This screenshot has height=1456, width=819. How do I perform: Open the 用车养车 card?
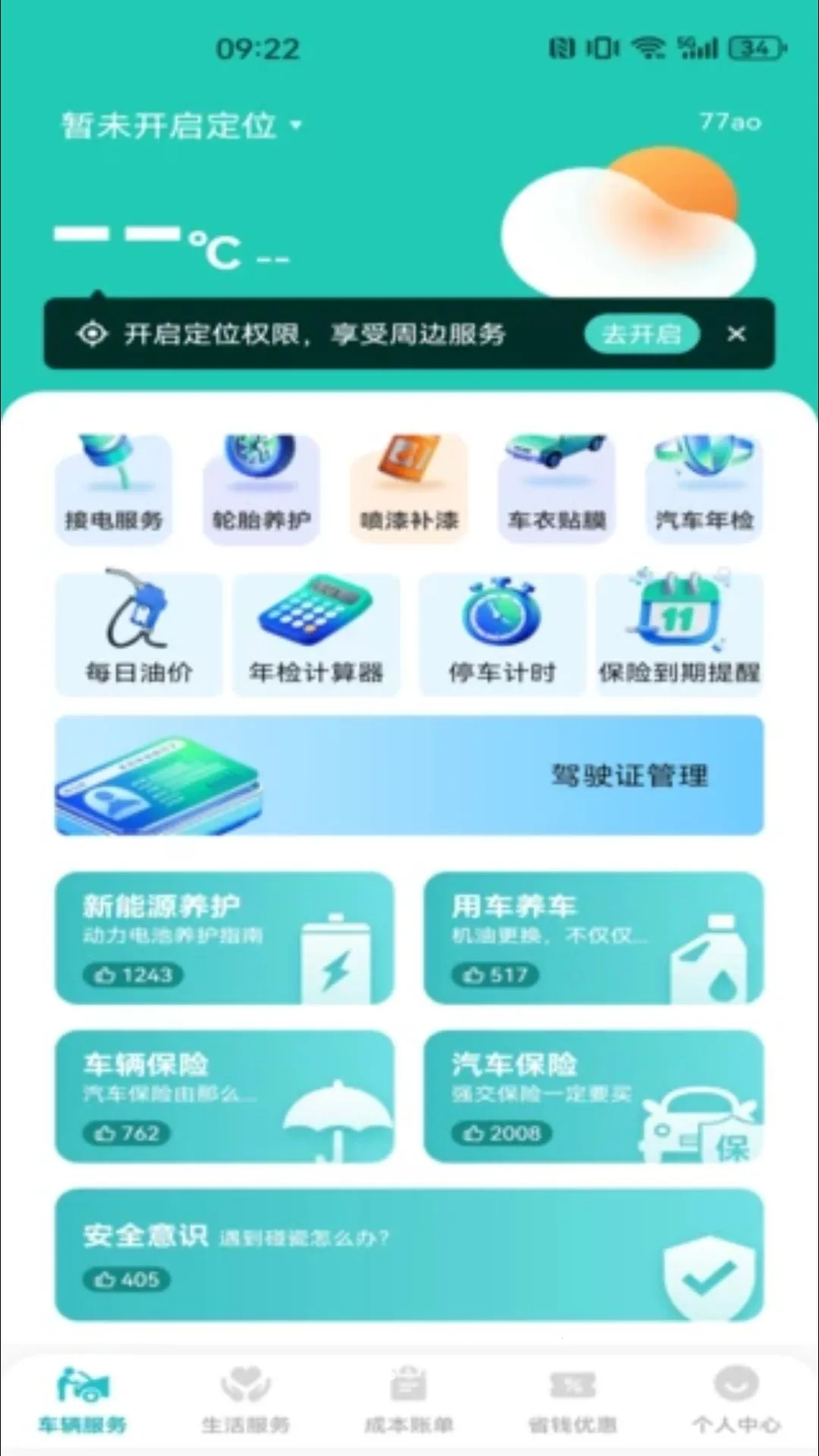pos(593,938)
